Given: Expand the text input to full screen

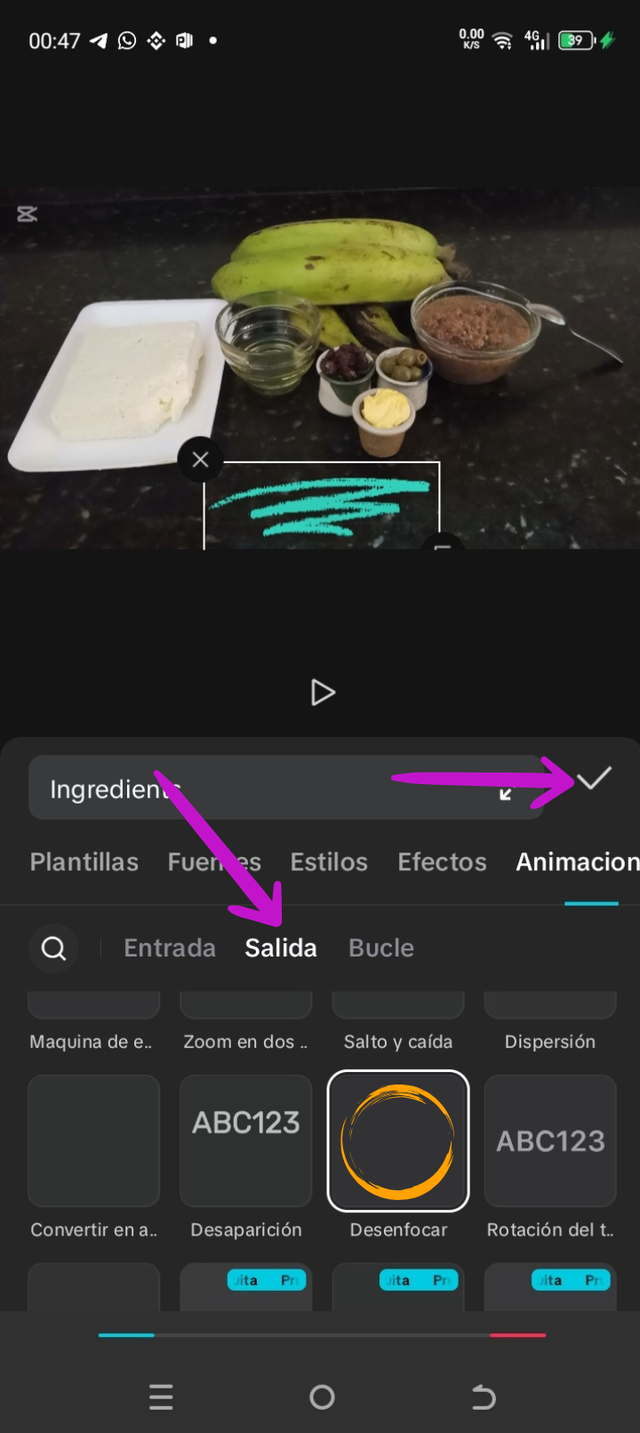Looking at the screenshot, I should pyautogui.click(x=507, y=792).
